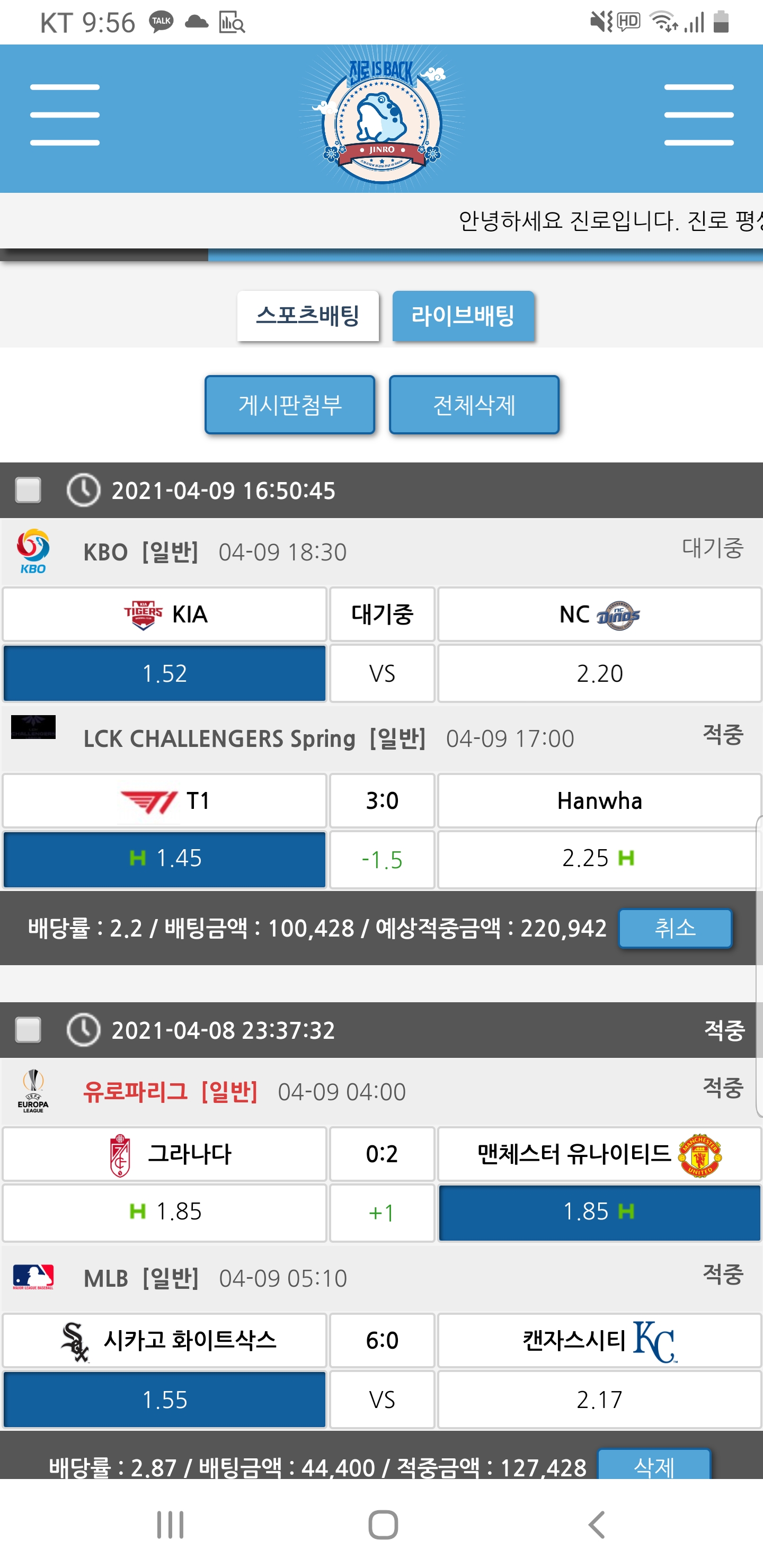Go back using system back button
This screenshot has width=763, height=1568.
tap(596, 1525)
